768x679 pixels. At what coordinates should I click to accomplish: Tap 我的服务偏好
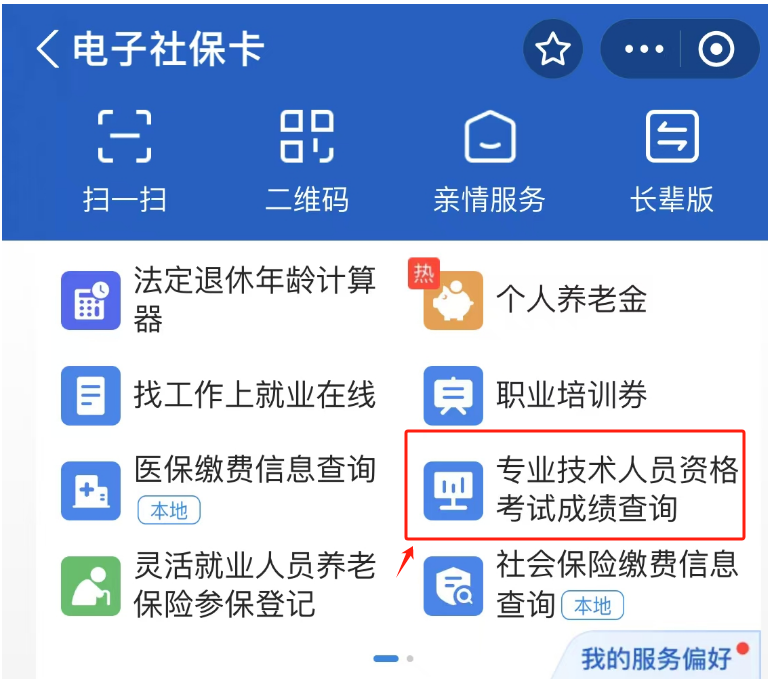[x=658, y=659]
